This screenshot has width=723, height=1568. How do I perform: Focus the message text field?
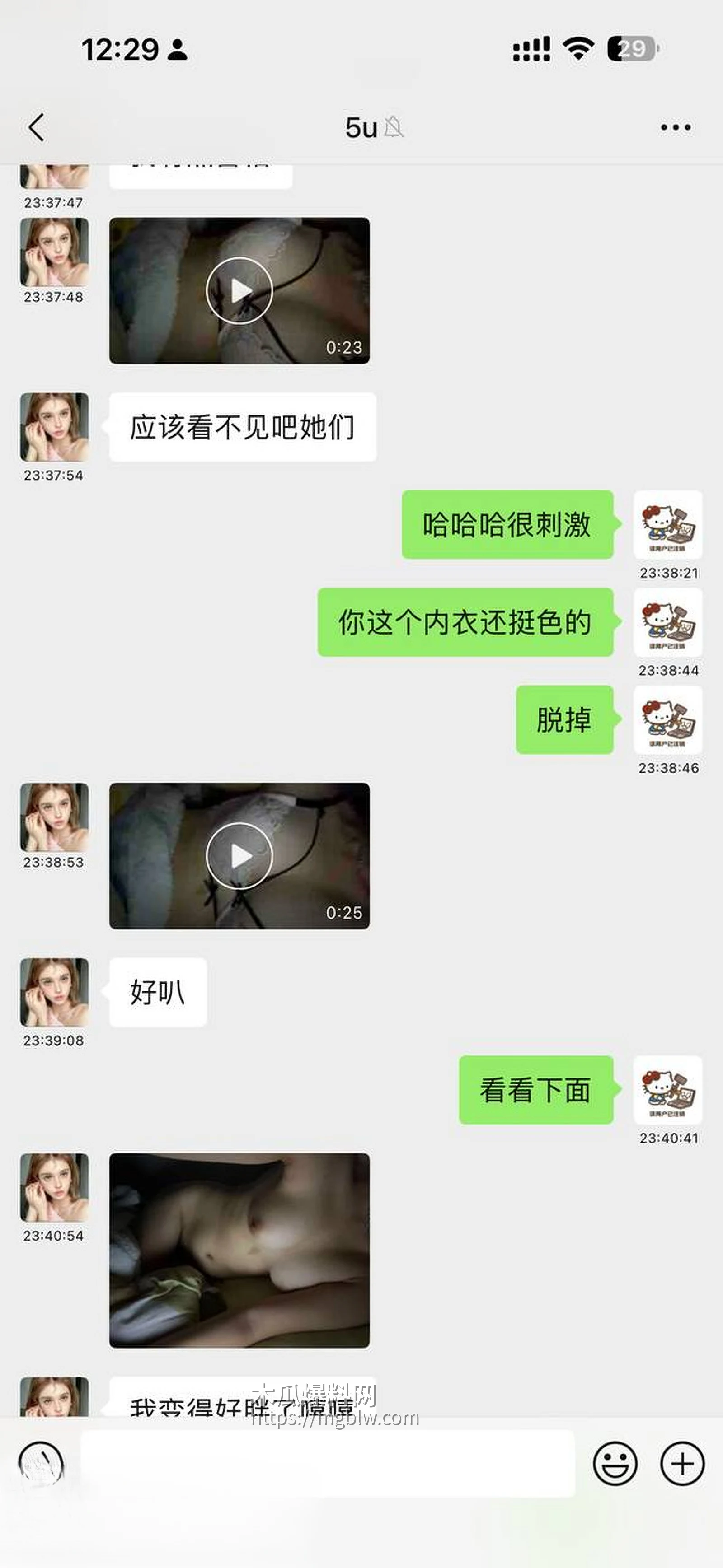point(328,1463)
